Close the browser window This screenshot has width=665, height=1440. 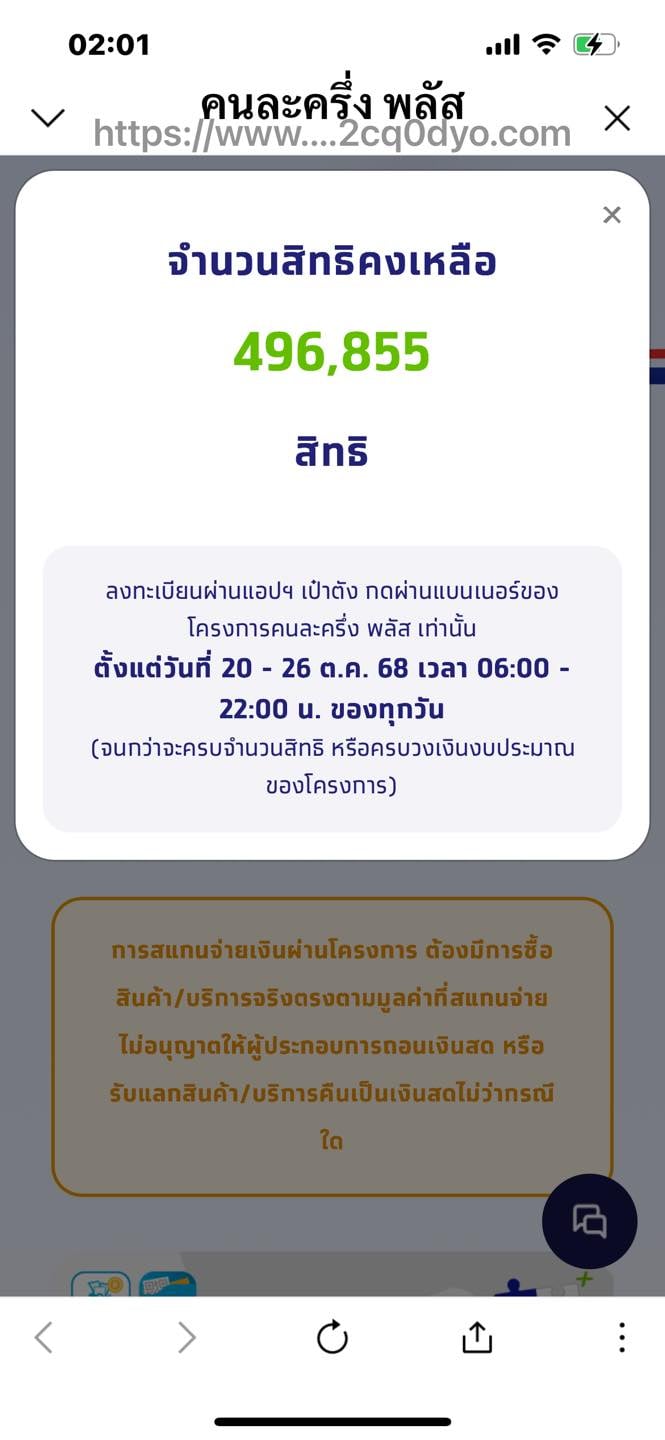pyautogui.click(x=617, y=119)
